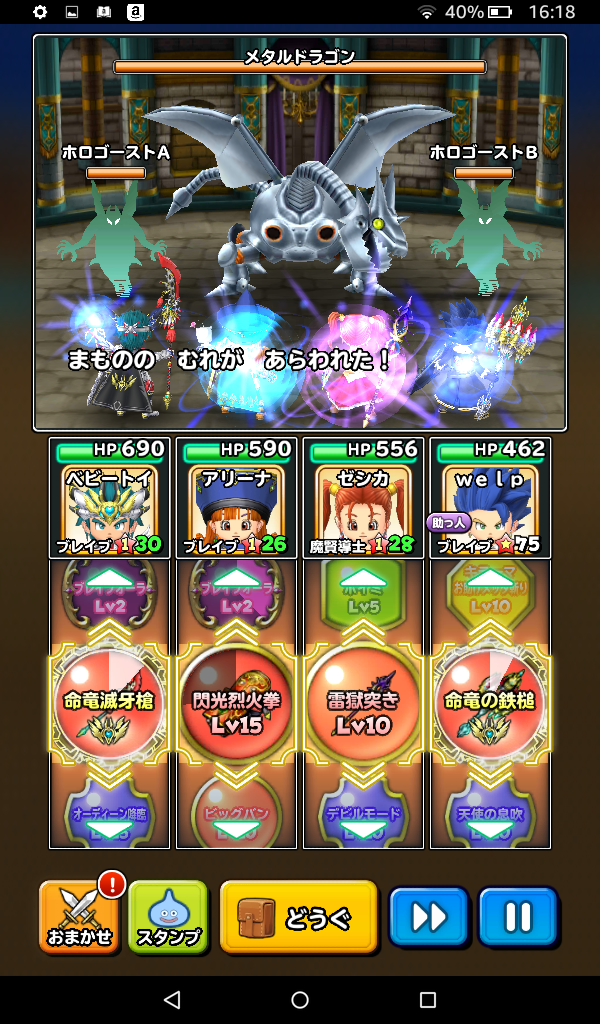Select the helper welp character card
This screenshot has width=600, height=1024.
point(490,498)
